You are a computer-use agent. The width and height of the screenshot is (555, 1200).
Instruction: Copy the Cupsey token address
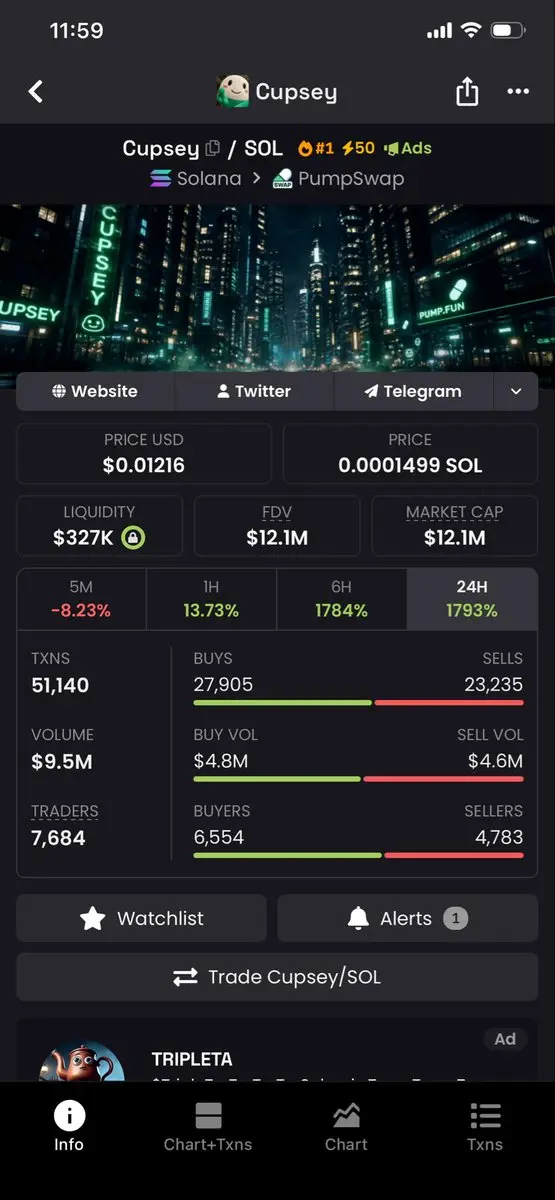coord(212,149)
